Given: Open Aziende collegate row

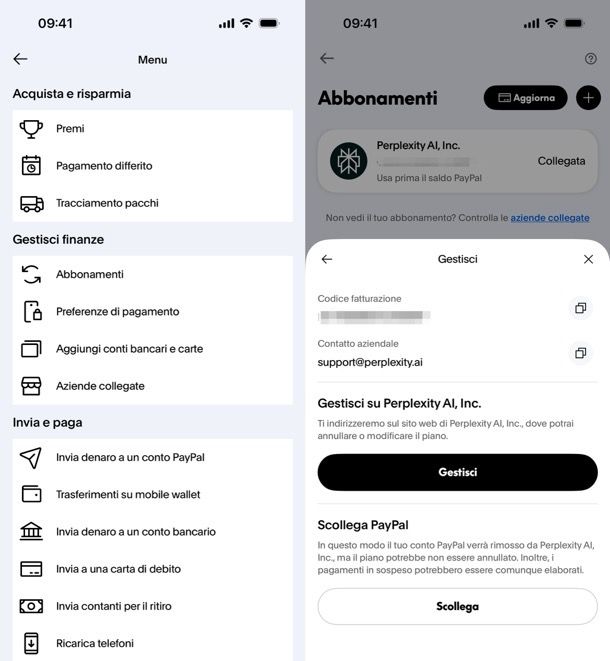Looking at the screenshot, I should click(100, 386).
